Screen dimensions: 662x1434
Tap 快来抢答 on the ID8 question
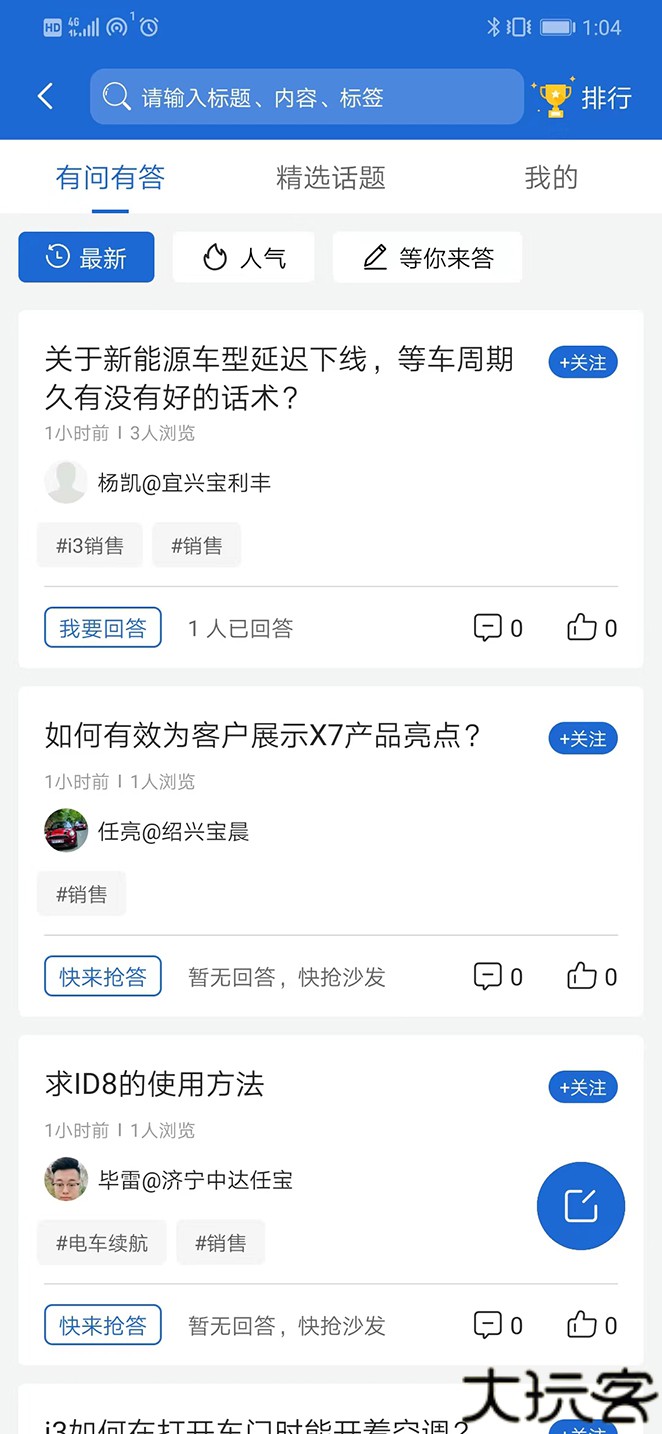[x=103, y=1325]
